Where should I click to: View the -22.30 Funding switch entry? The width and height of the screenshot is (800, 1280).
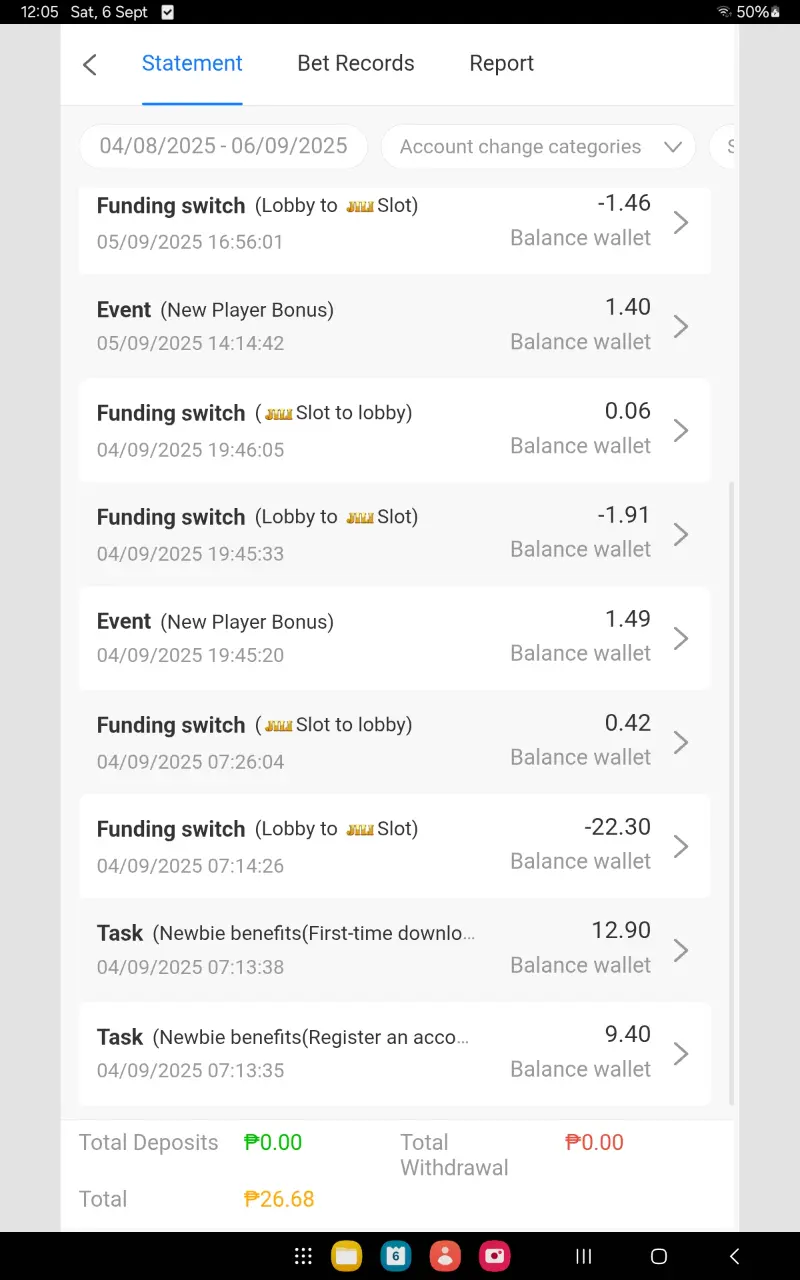(395, 846)
